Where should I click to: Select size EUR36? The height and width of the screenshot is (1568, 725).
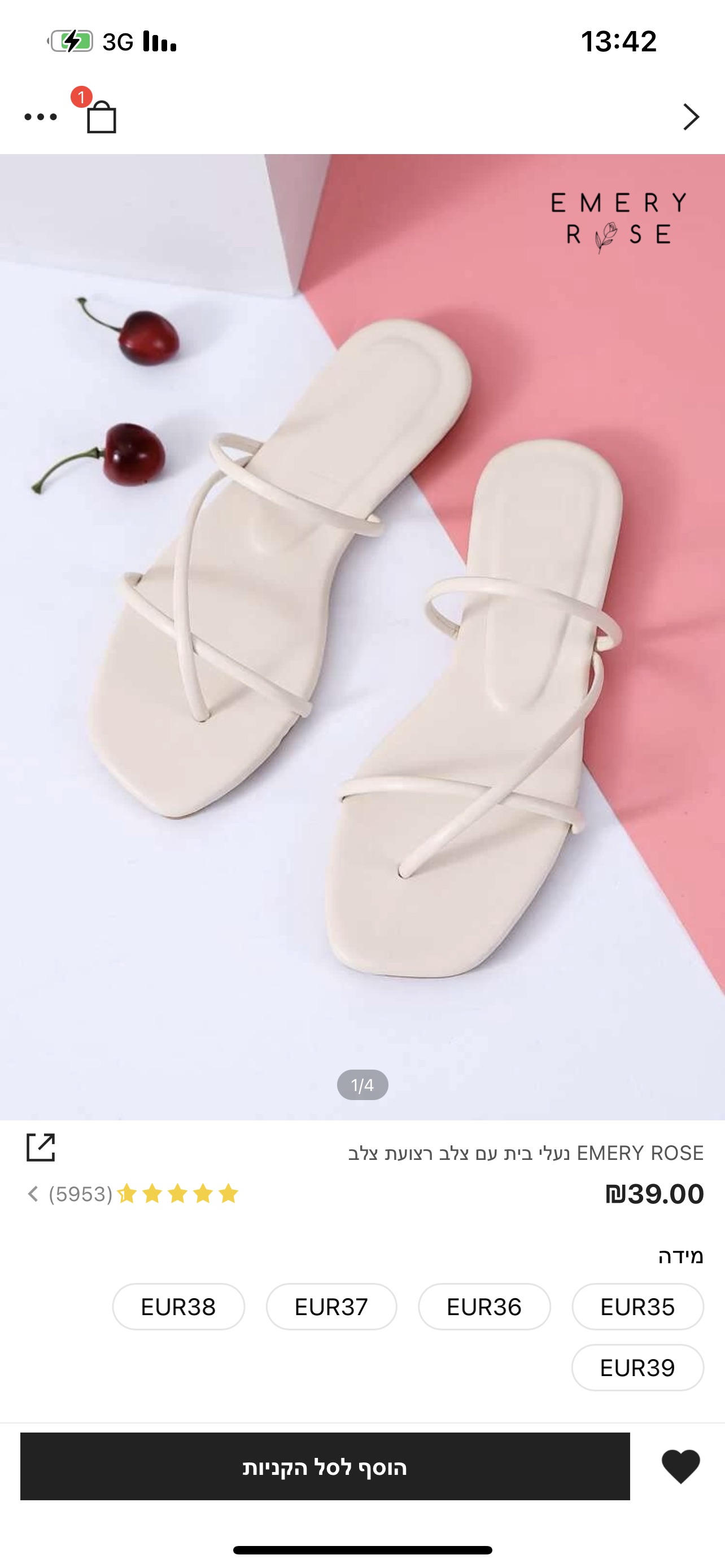tap(484, 1306)
